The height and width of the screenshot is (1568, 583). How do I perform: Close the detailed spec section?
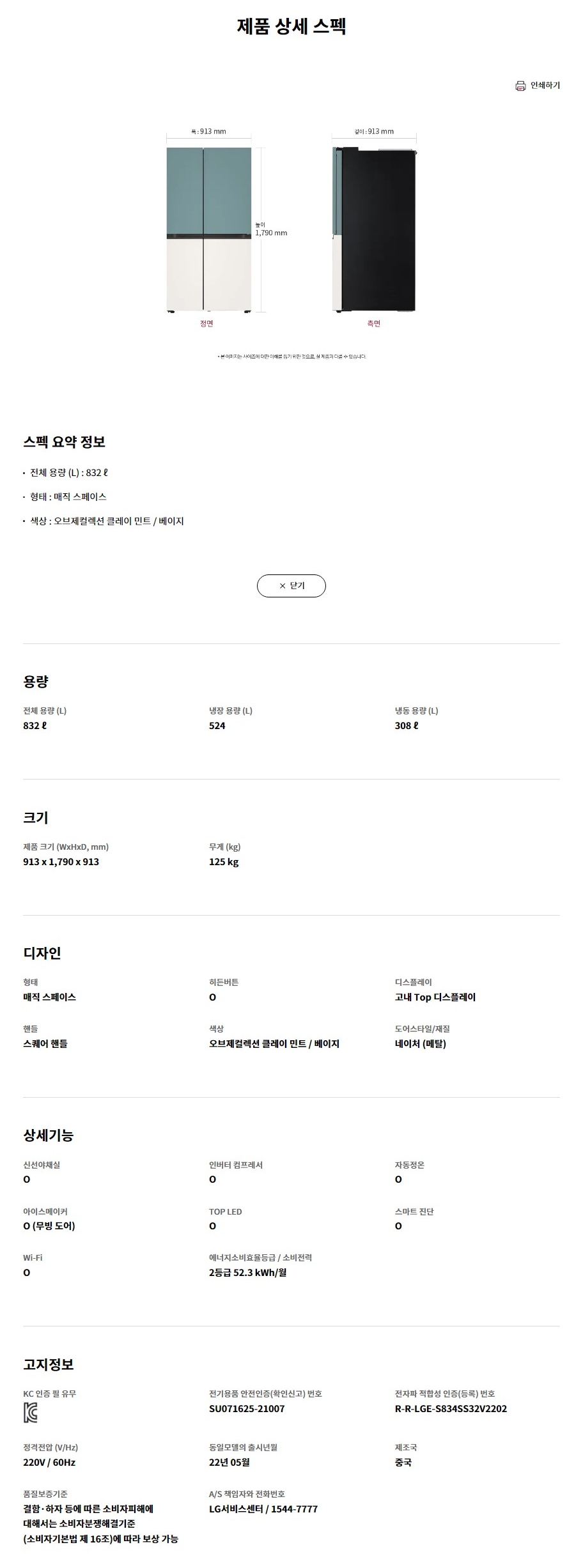click(291, 586)
